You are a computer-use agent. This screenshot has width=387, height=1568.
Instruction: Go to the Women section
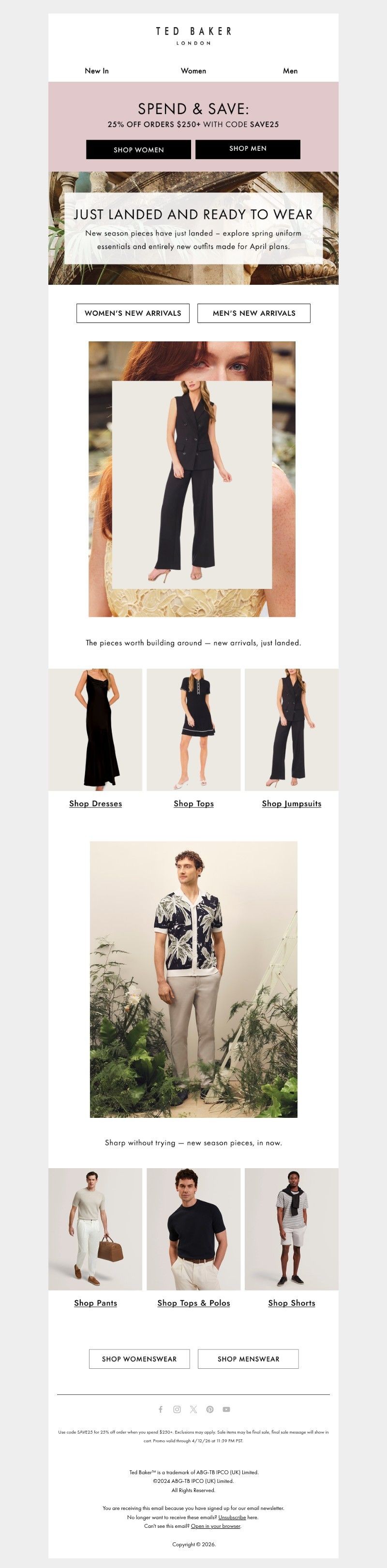(x=193, y=71)
